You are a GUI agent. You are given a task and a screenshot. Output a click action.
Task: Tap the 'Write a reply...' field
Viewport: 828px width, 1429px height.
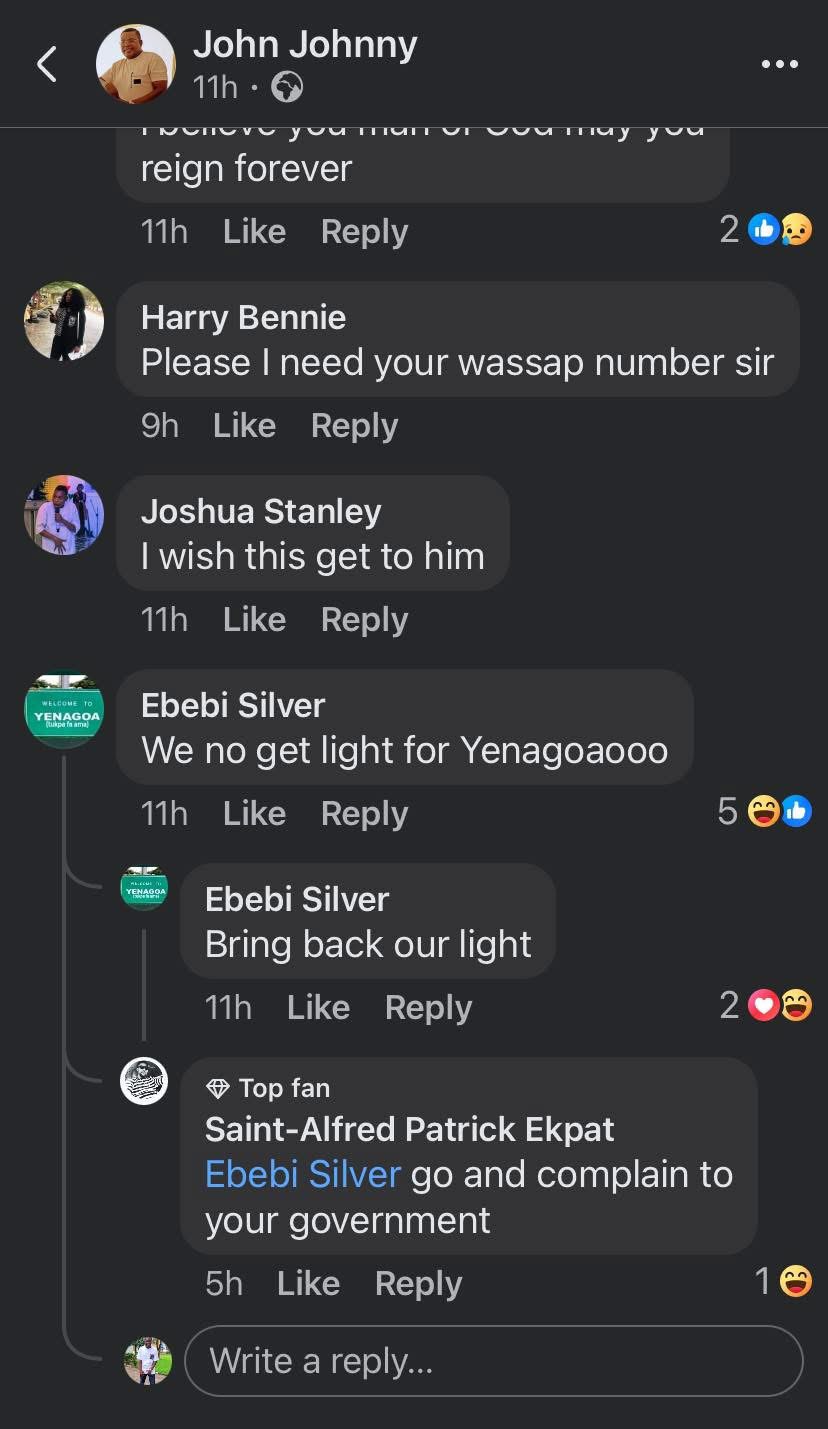(x=494, y=1361)
